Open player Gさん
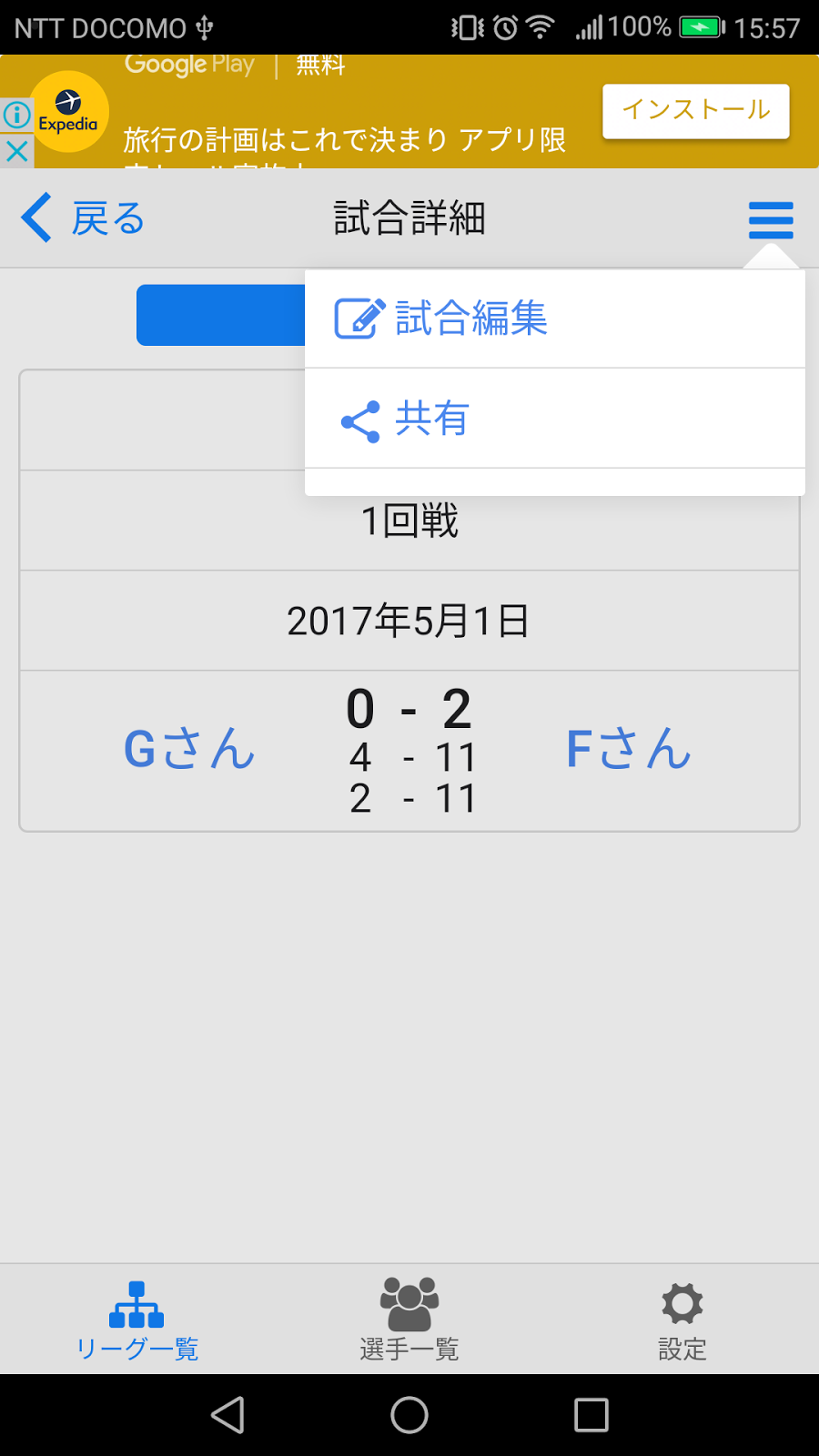 tap(189, 750)
